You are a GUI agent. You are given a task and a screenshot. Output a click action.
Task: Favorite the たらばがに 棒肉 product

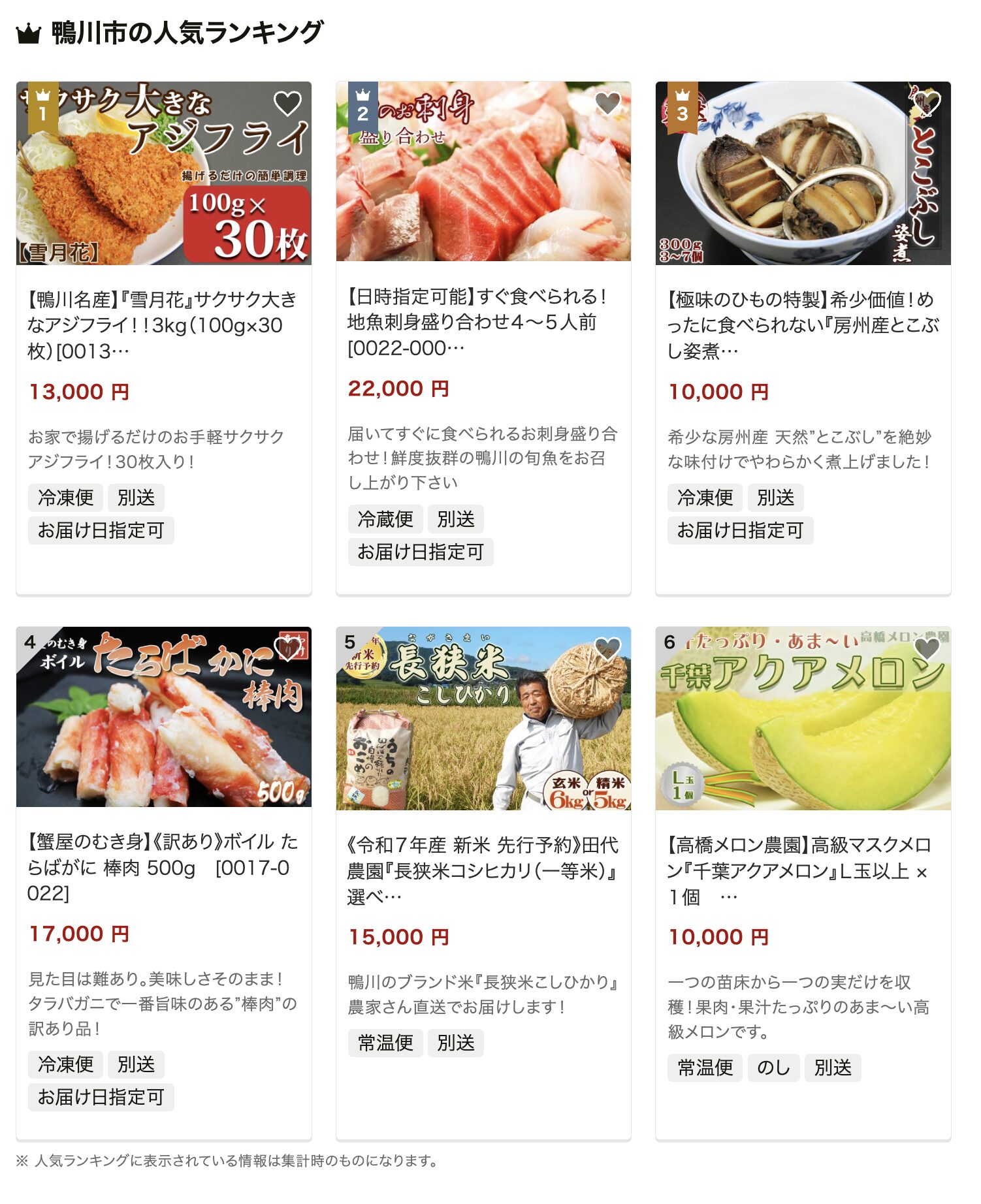tap(287, 648)
